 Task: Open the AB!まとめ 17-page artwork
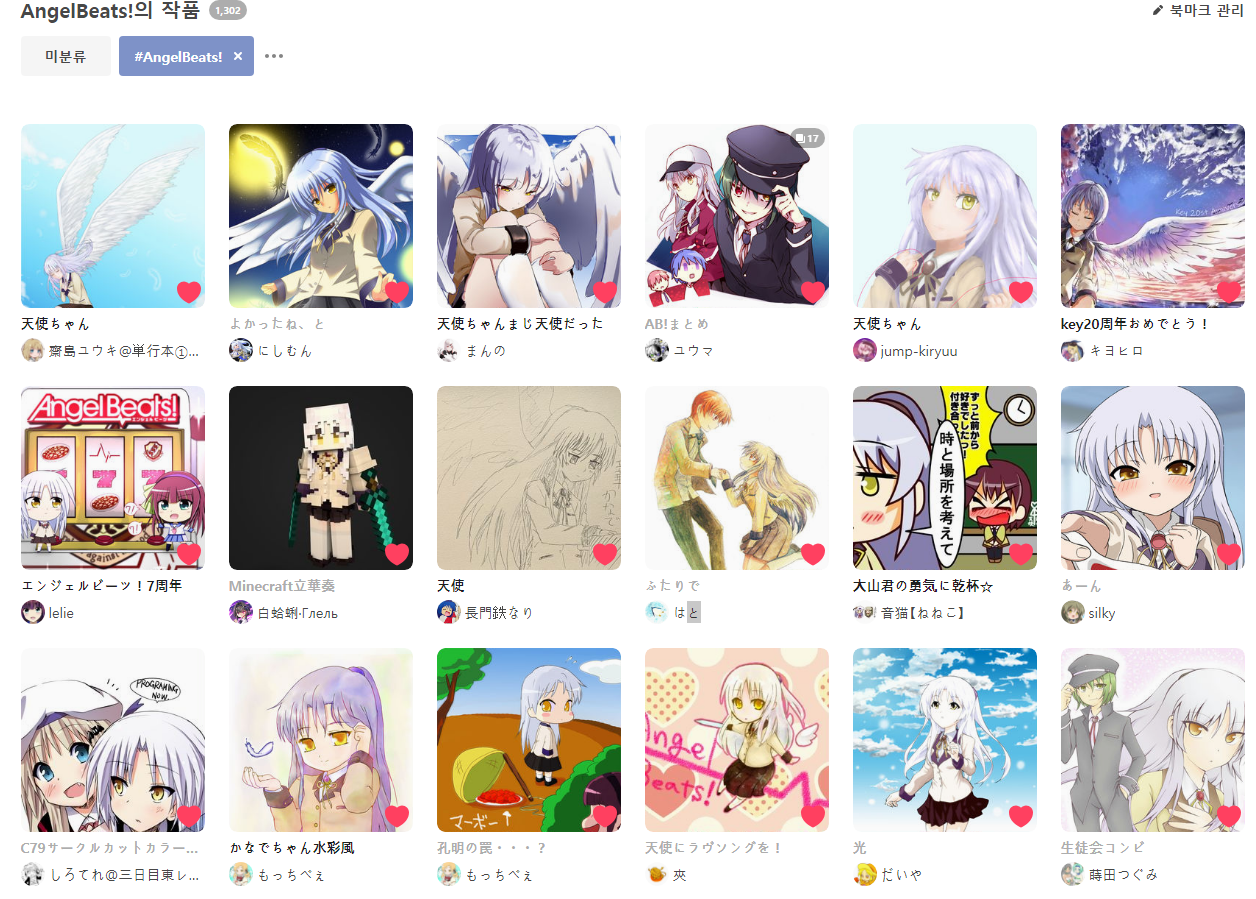pos(736,216)
